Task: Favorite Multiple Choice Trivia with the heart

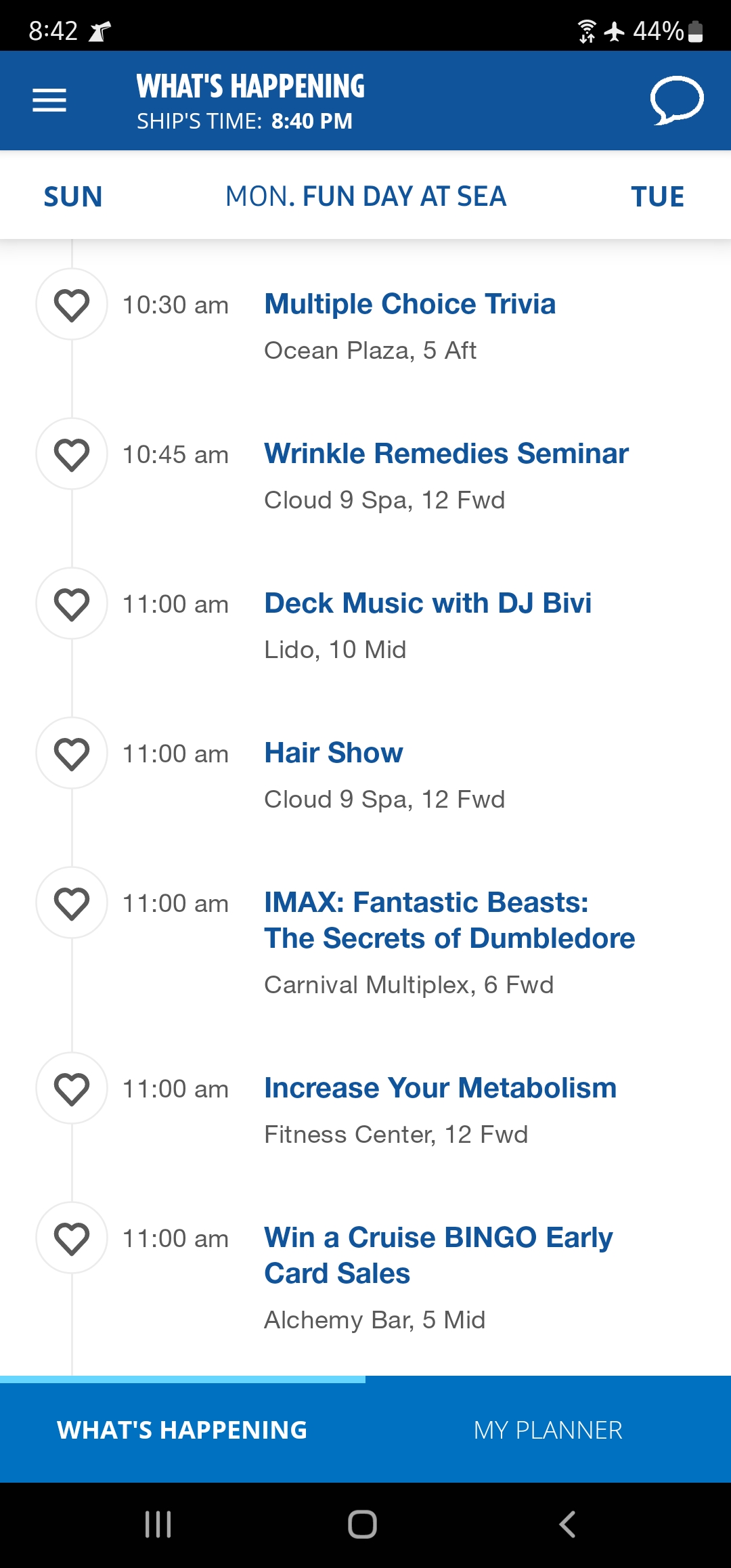Action: point(72,305)
